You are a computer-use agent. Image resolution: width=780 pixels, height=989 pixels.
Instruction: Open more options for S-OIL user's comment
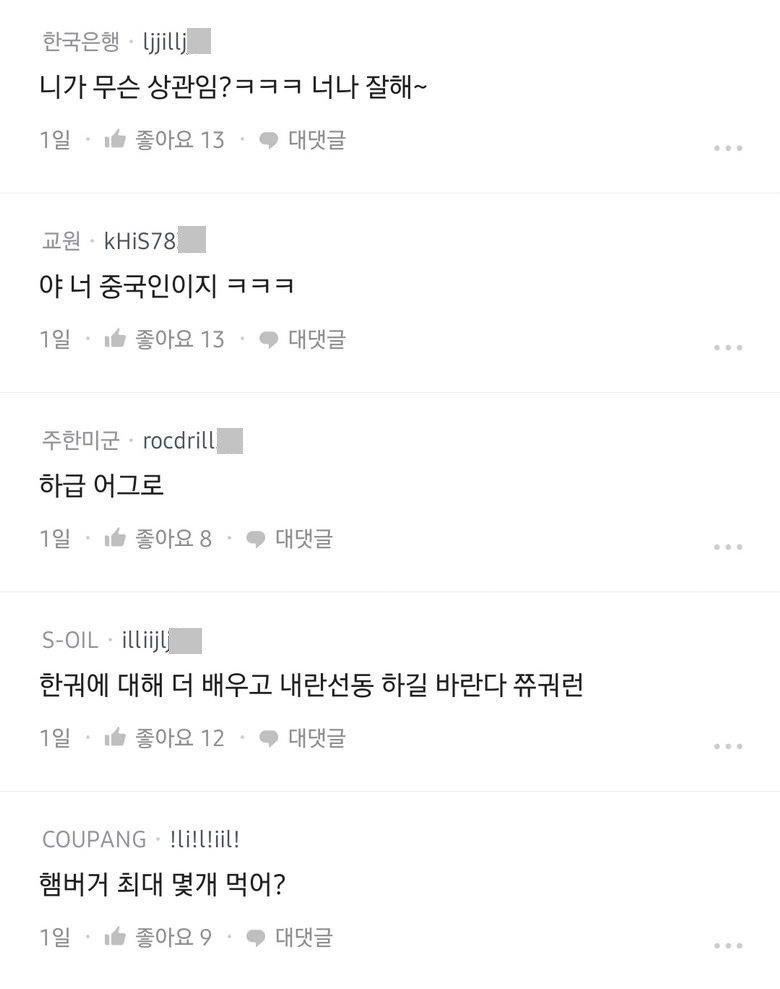727,747
